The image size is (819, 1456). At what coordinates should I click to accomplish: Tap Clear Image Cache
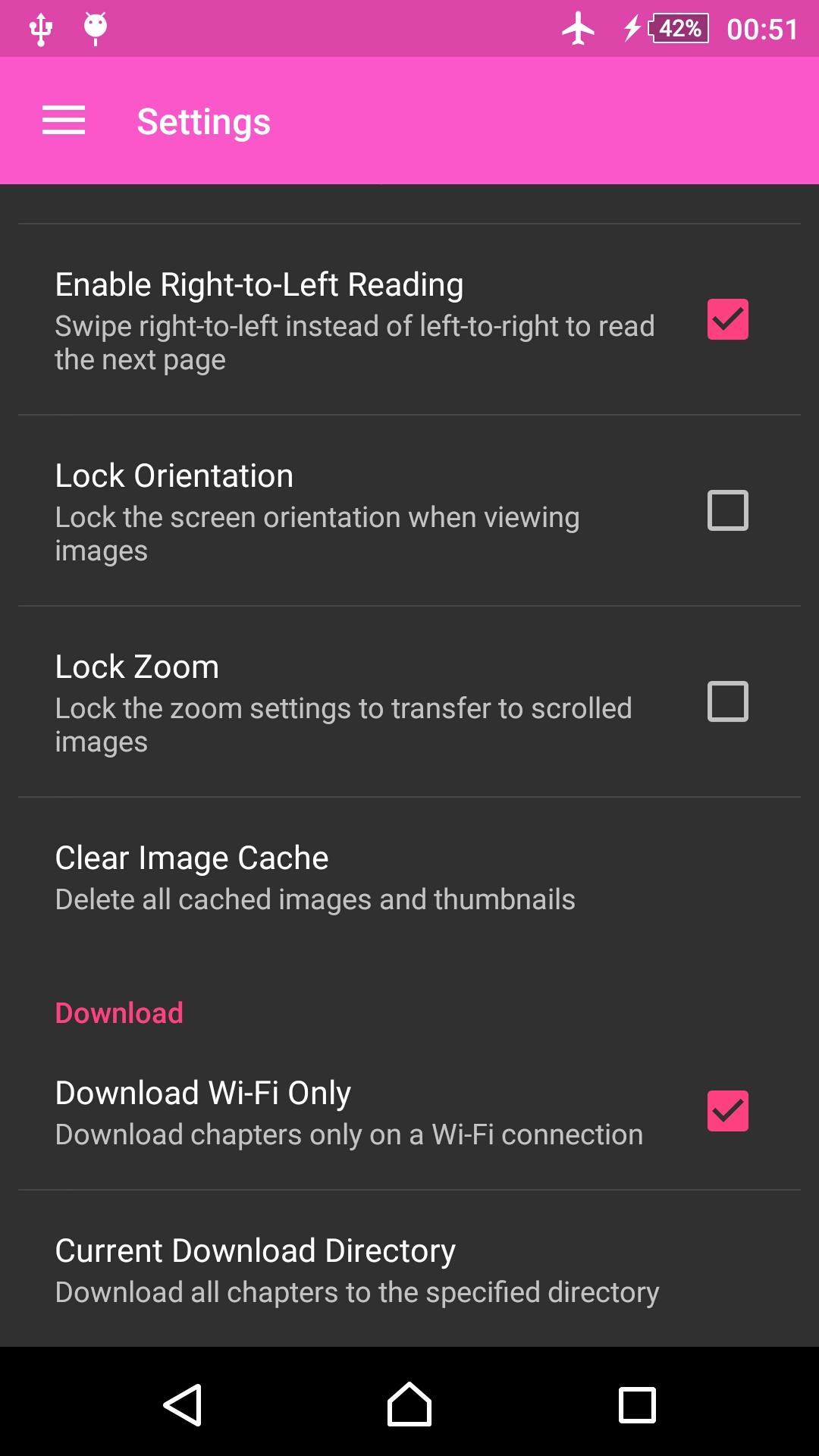(x=315, y=877)
